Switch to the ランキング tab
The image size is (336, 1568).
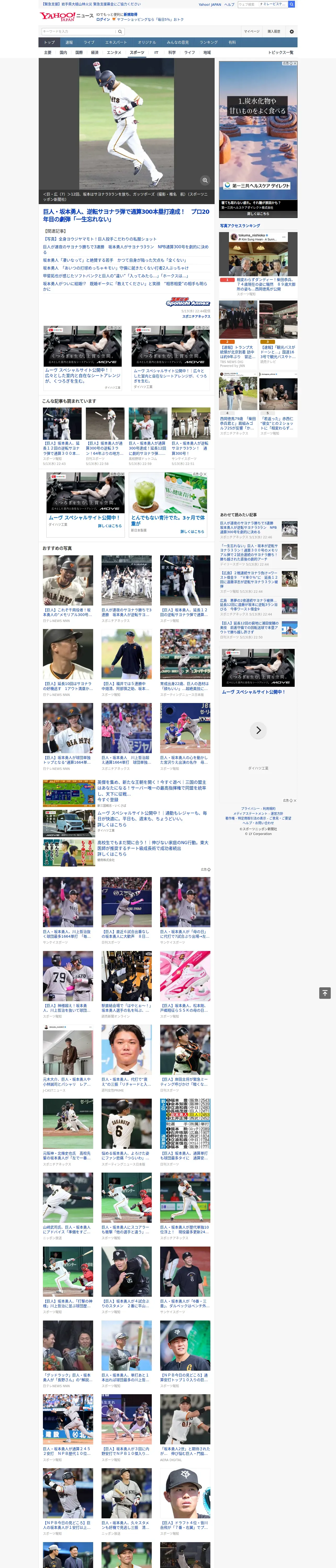click(209, 43)
